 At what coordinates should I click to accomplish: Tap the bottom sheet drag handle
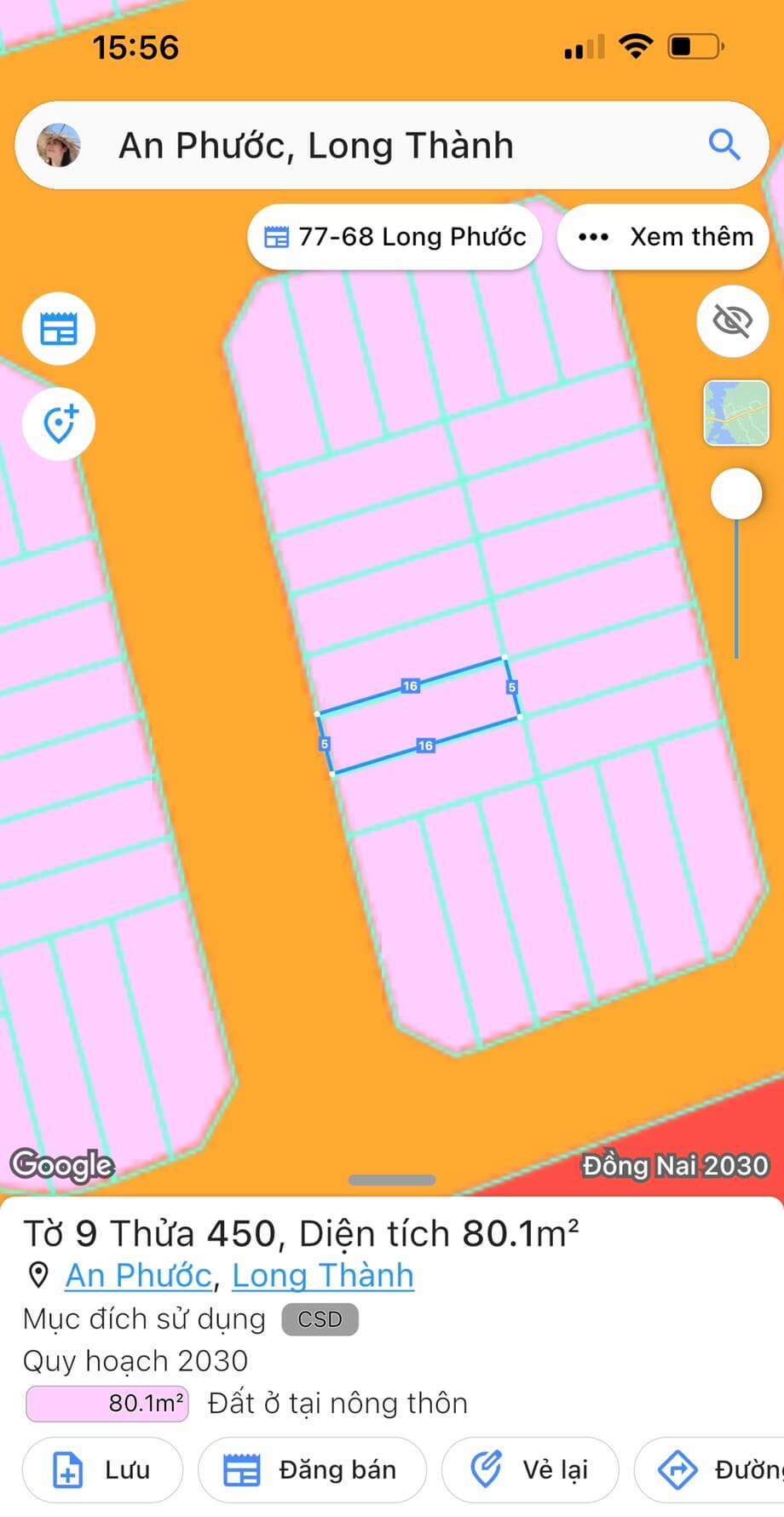[392, 1180]
